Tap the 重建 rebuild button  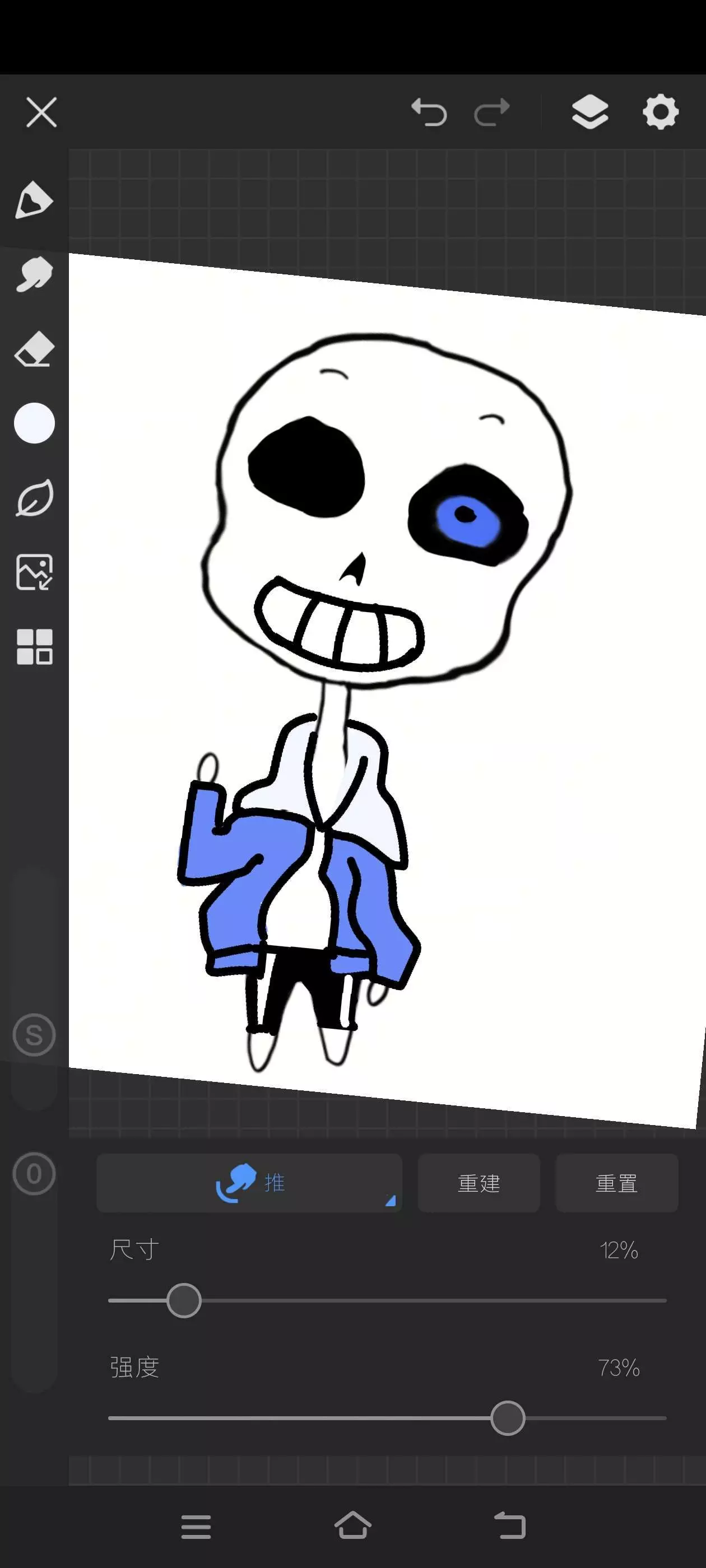click(479, 1183)
